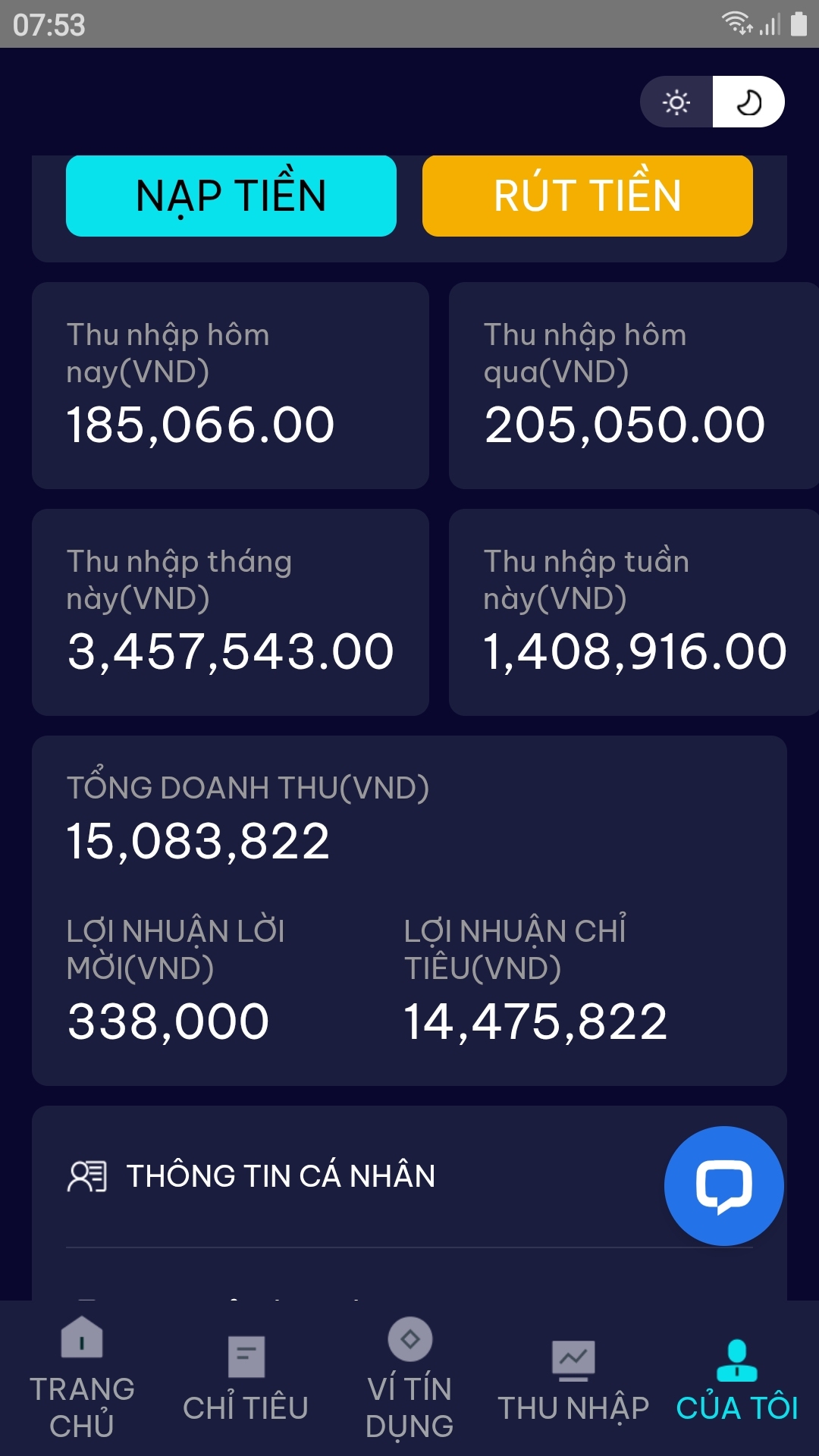Image resolution: width=819 pixels, height=1456 pixels.
Task: Tap the NẠP TIỀN deposit button
Action: click(x=231, y=196)
